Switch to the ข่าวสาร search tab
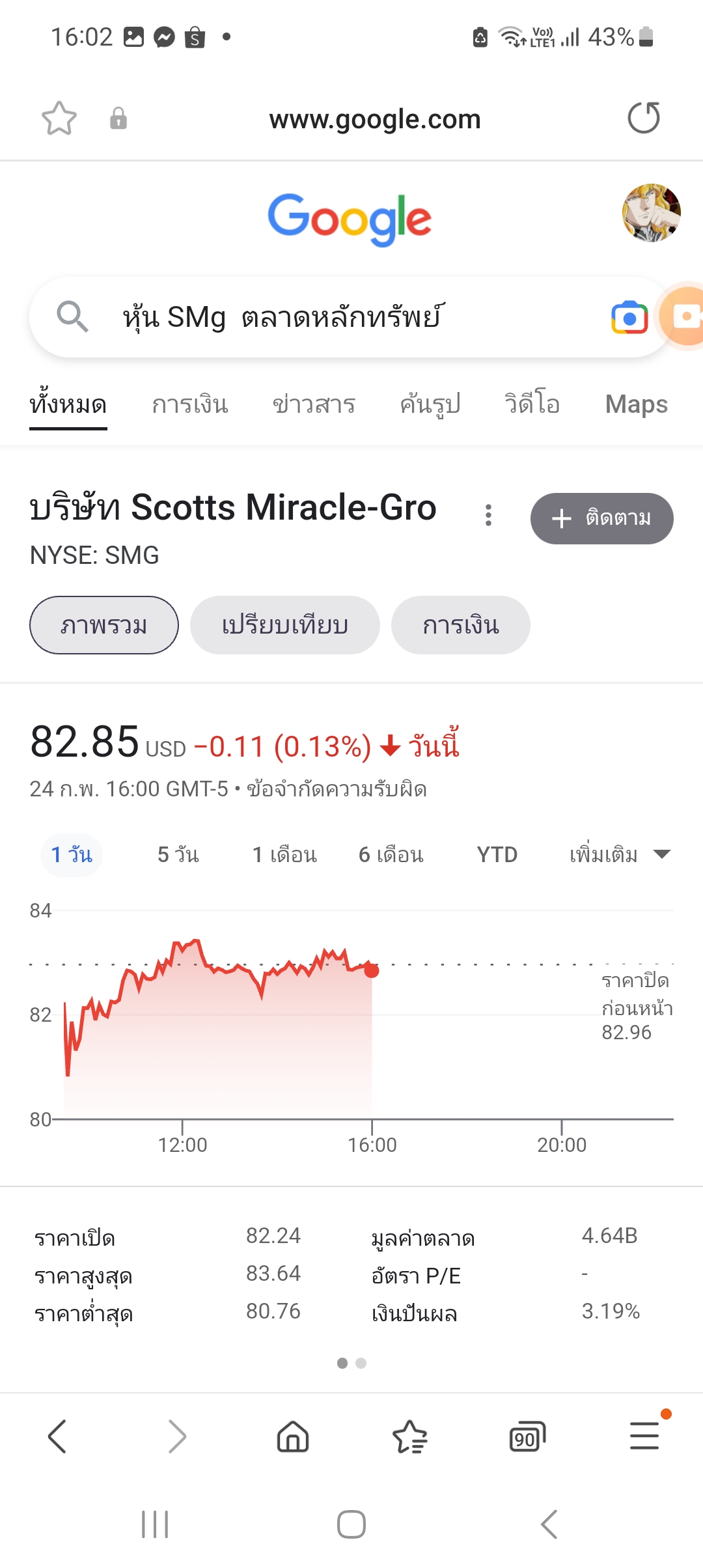This screenshot has height=1568, width=703. pos(314,404)
